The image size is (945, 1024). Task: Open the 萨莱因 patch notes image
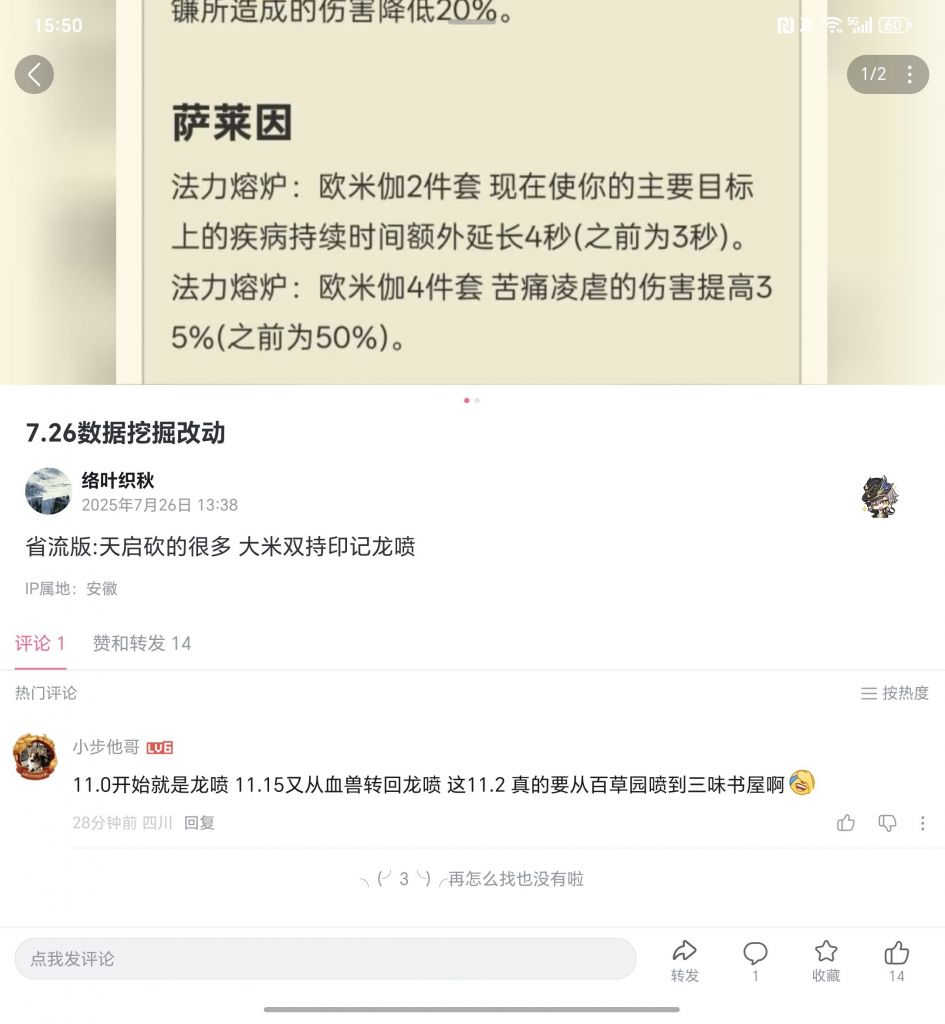(x=472, y=200)
